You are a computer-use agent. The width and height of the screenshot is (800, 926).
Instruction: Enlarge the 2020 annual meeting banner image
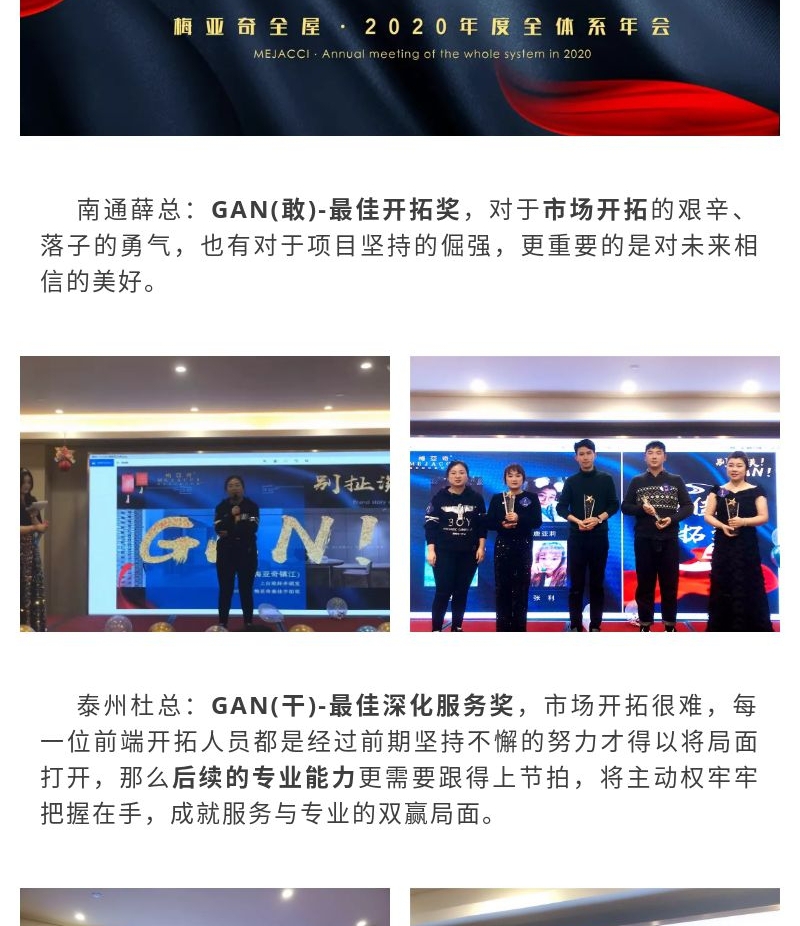tap(400, 67)
